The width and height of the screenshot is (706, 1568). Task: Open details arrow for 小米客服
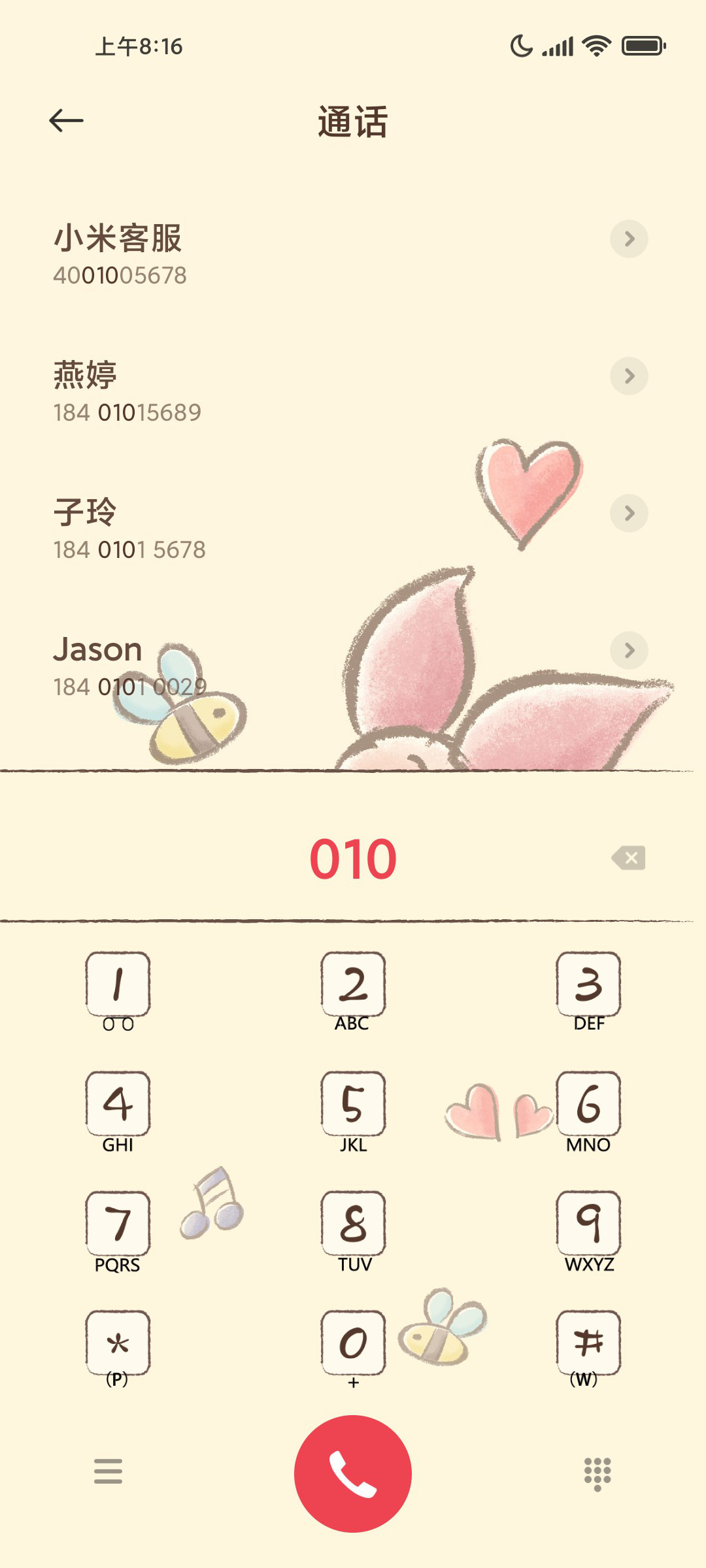[x=629, y=239]
